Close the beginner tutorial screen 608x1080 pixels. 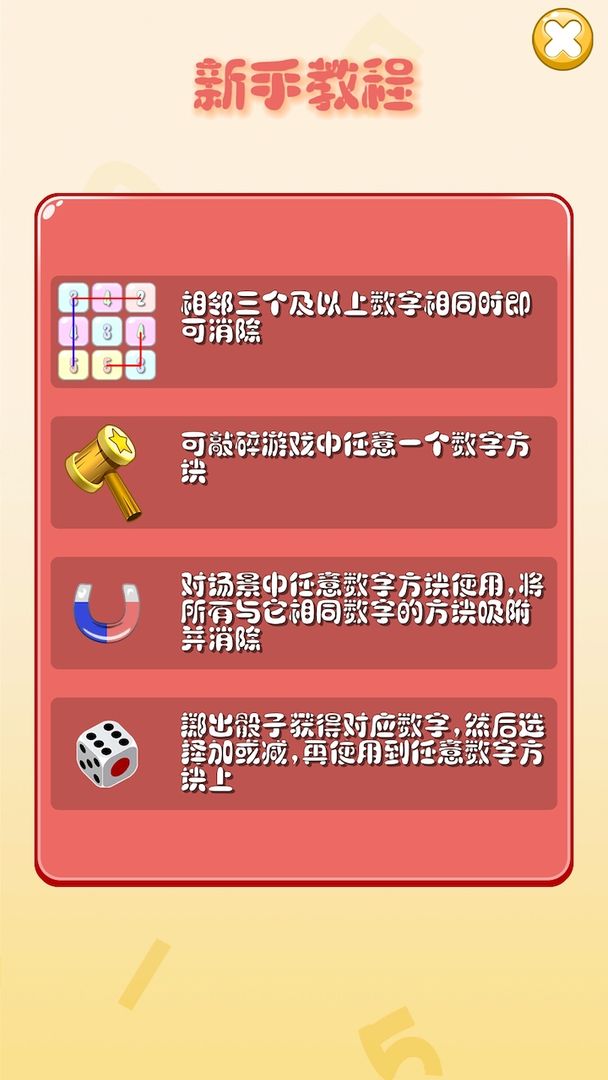pos(562,40)
